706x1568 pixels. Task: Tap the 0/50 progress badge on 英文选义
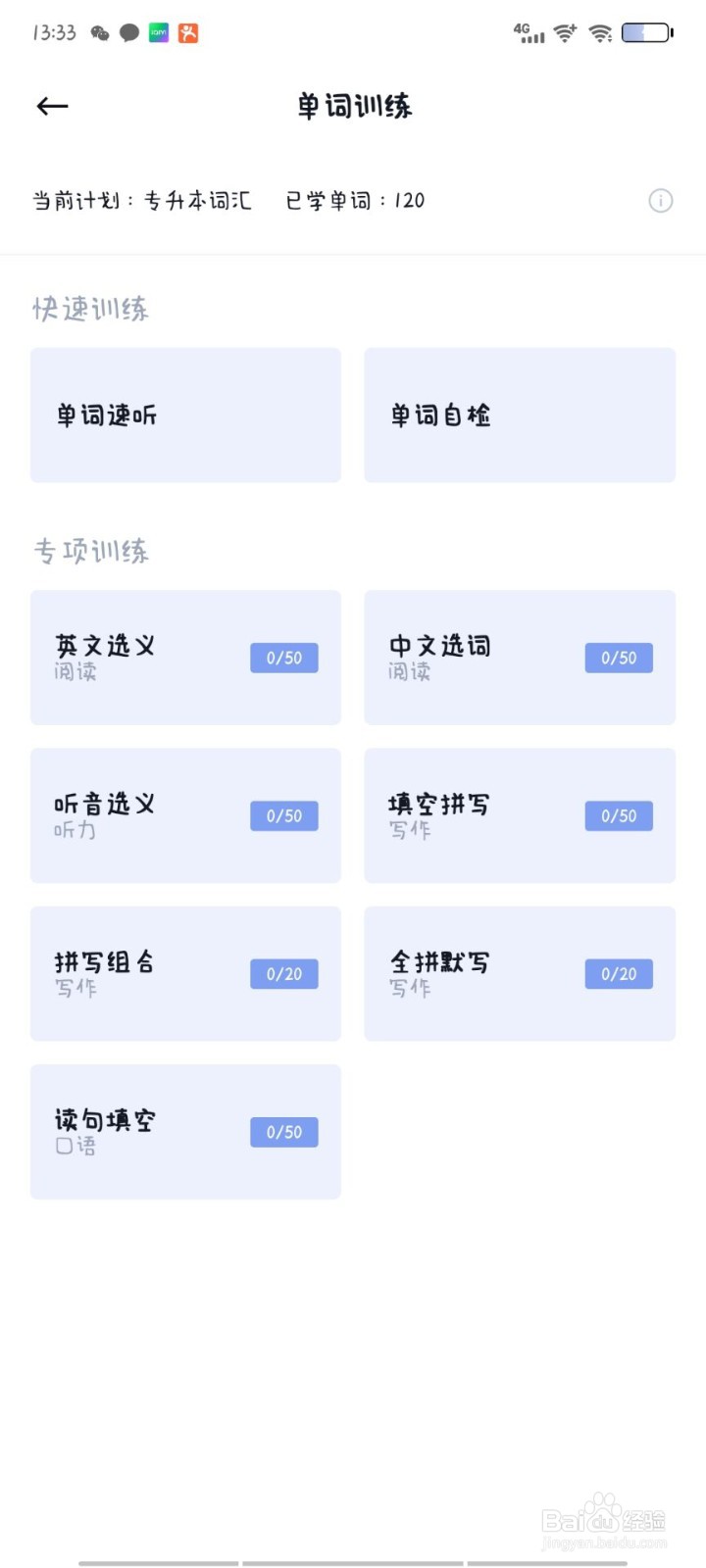[x=284, y=658]
